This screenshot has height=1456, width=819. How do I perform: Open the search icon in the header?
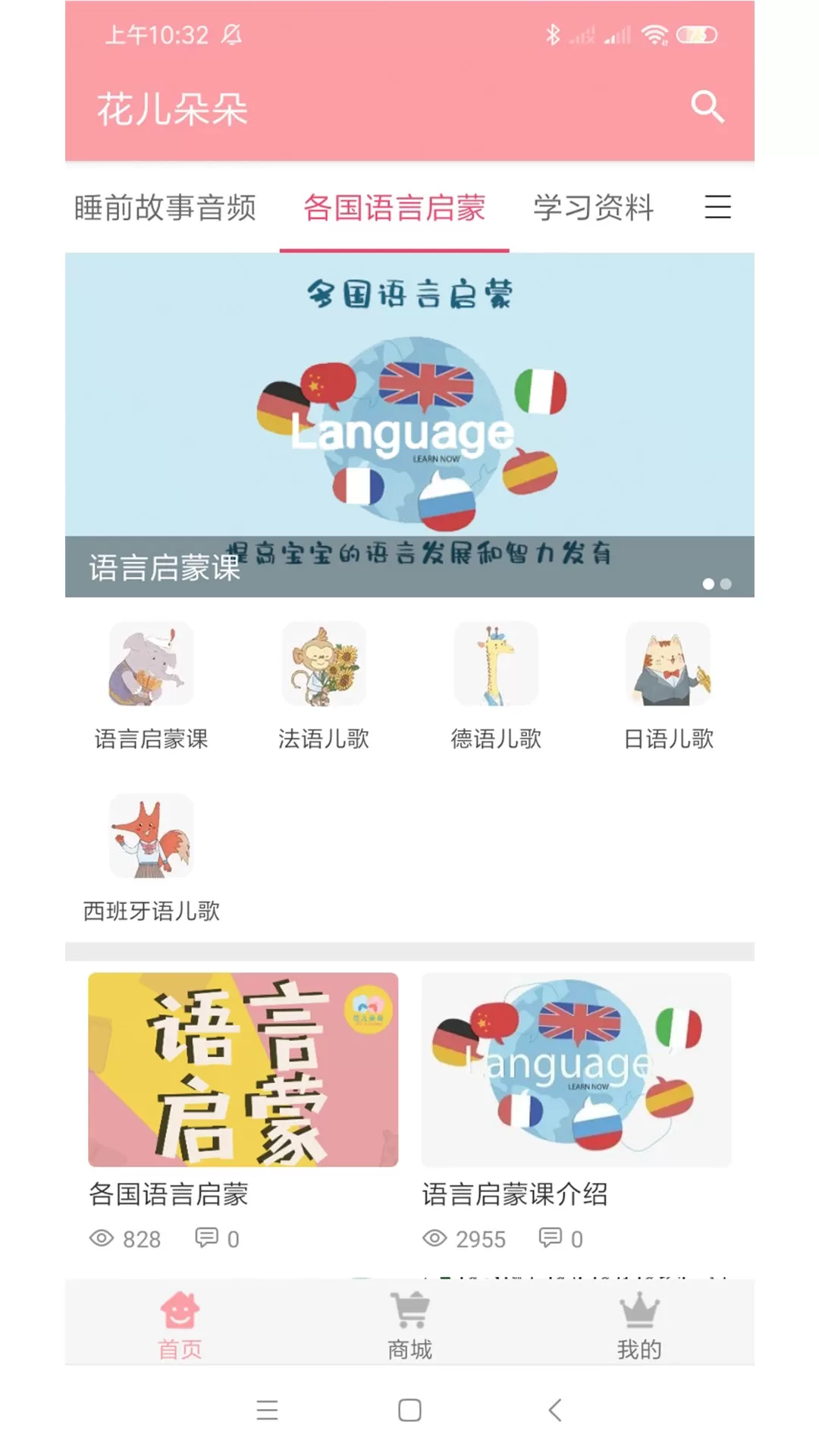tap(707, 107)
